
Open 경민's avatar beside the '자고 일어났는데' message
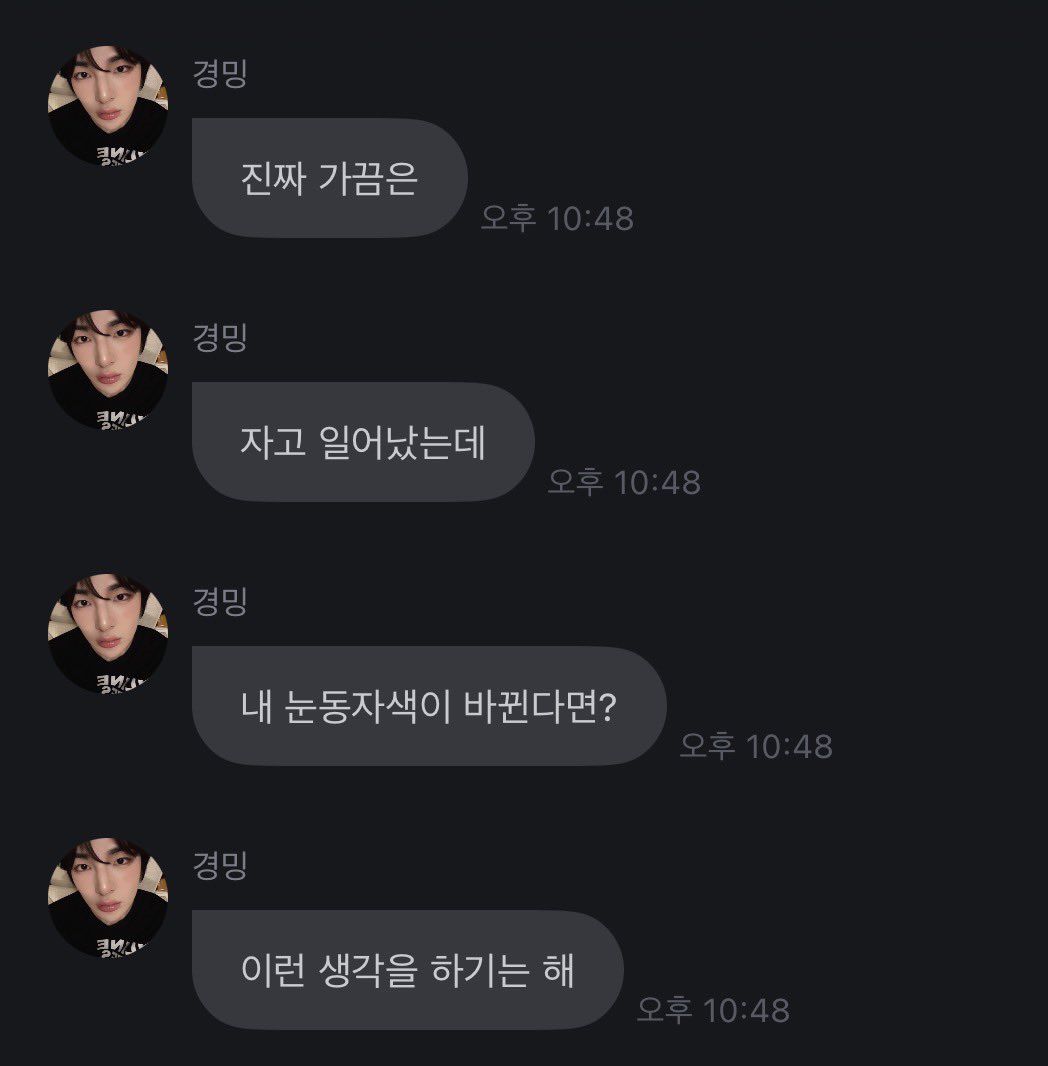click(108, 370)
